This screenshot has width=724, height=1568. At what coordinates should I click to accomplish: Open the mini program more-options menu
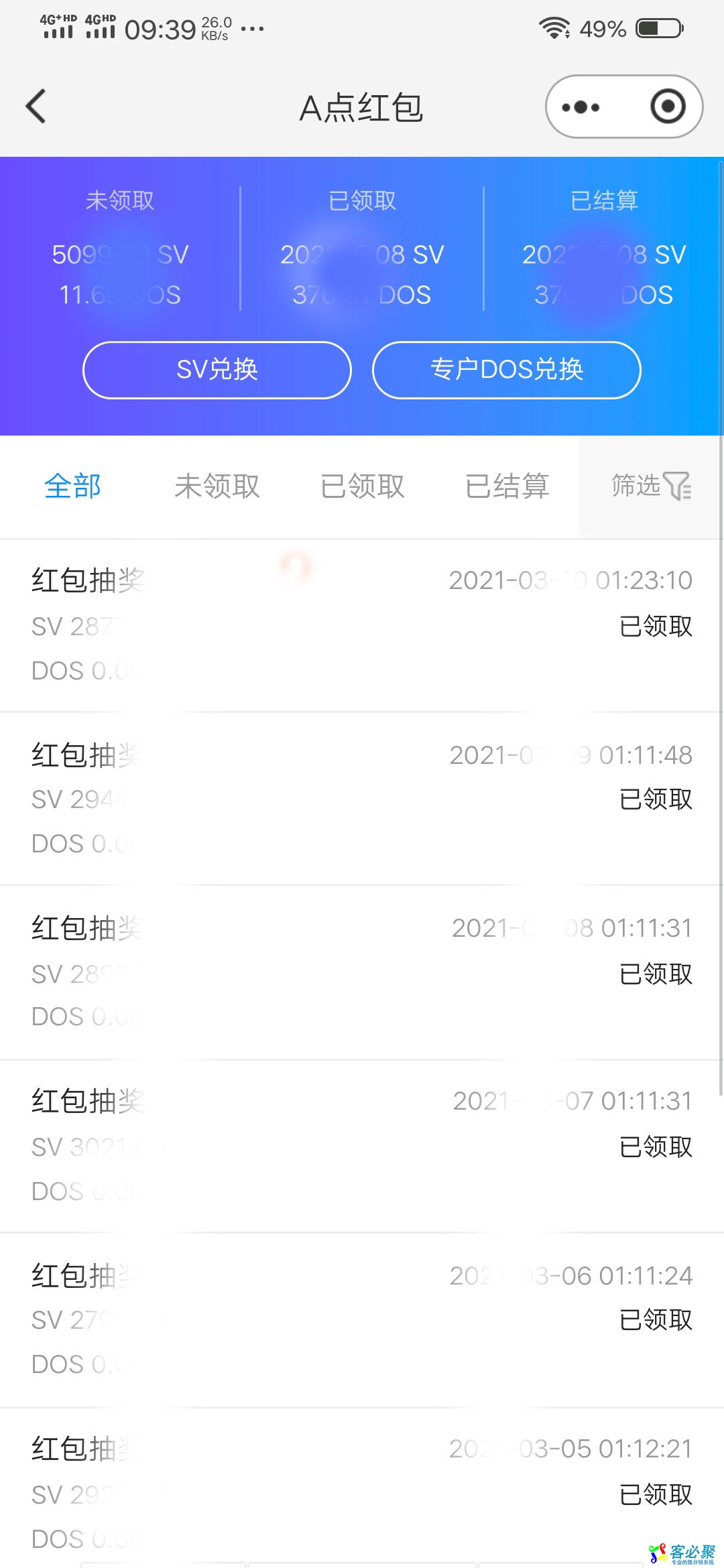pos(581,107)
